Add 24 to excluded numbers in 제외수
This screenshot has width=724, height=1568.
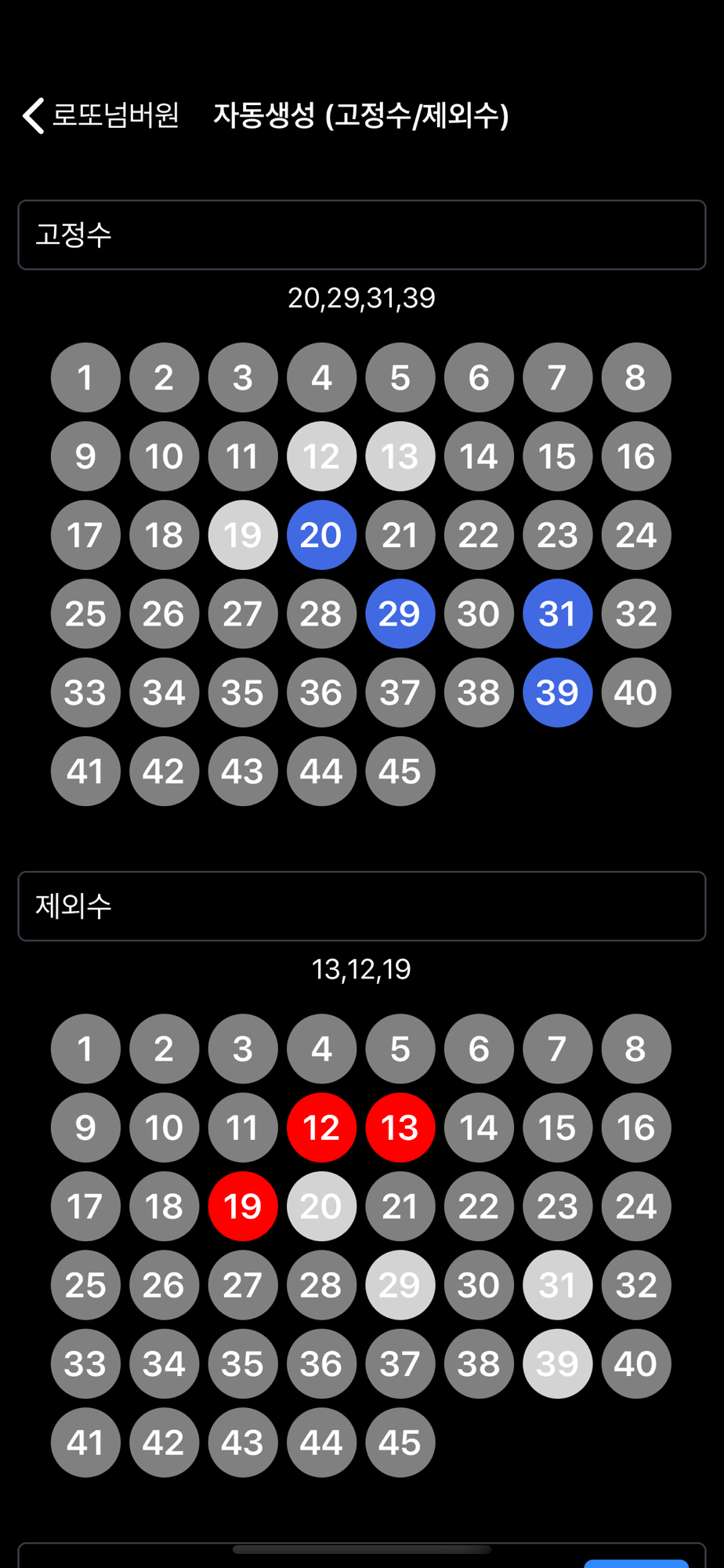tap(636, 1207)
